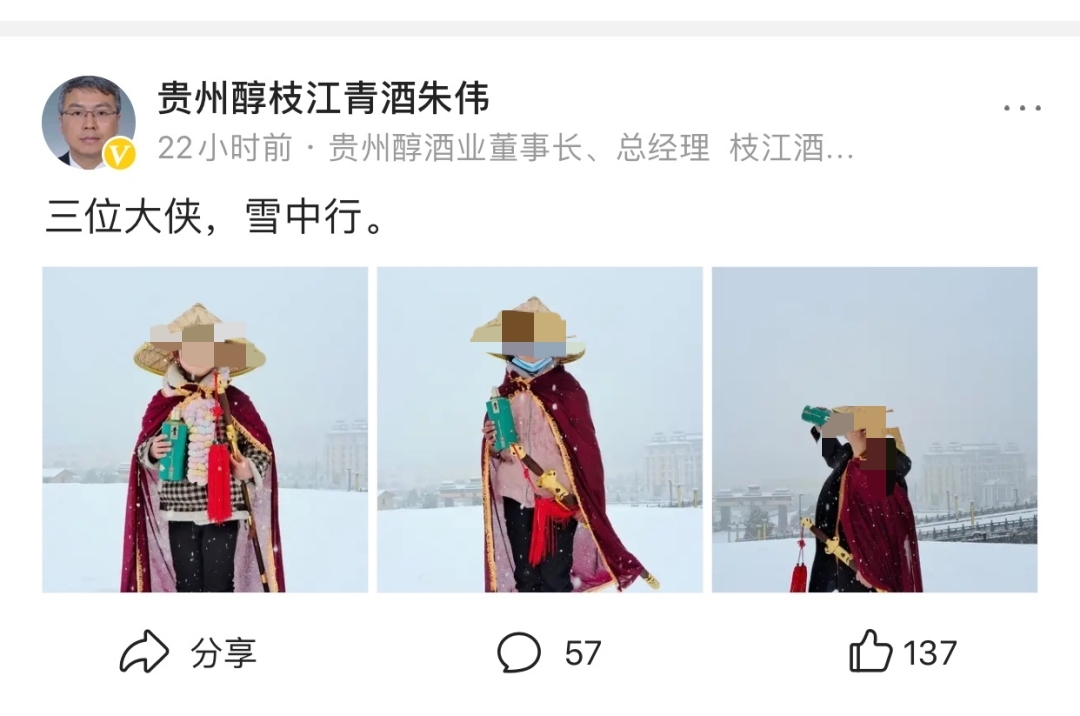View the first photo with the beaded costume
This screenshot has height=716, width=1080.
[205, 429]
